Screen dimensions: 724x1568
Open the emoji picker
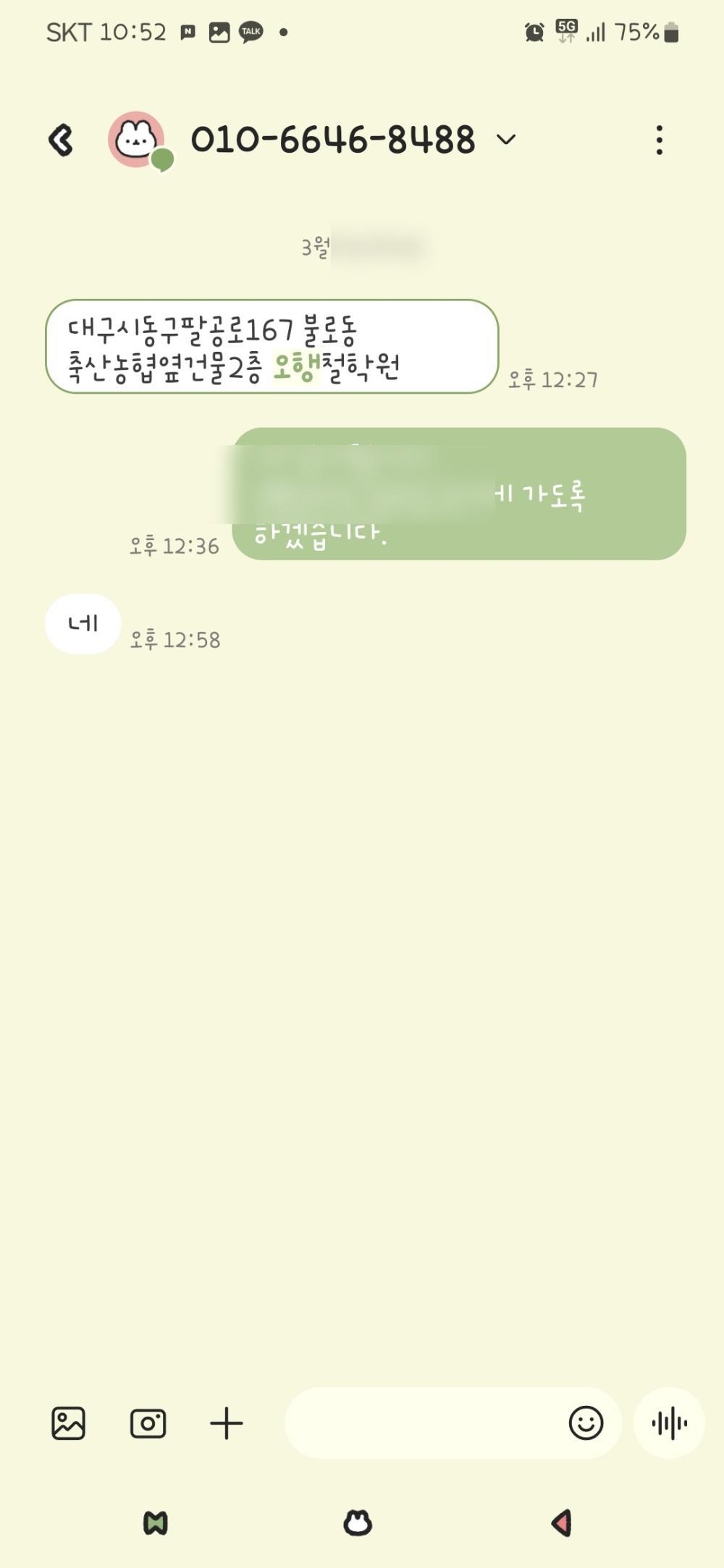click(586, 1423)
